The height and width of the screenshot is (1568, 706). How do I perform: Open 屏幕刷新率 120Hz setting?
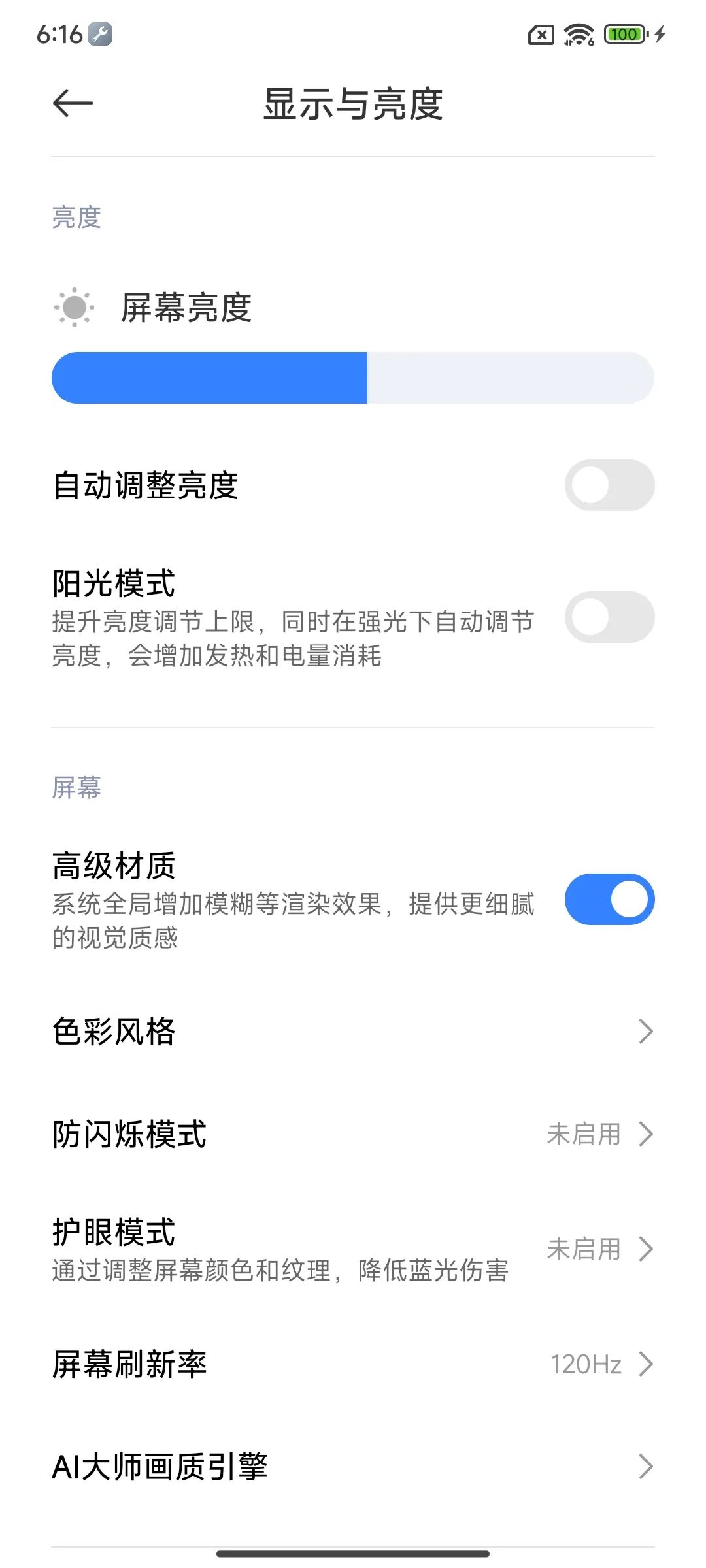(x=353, y=1364)
